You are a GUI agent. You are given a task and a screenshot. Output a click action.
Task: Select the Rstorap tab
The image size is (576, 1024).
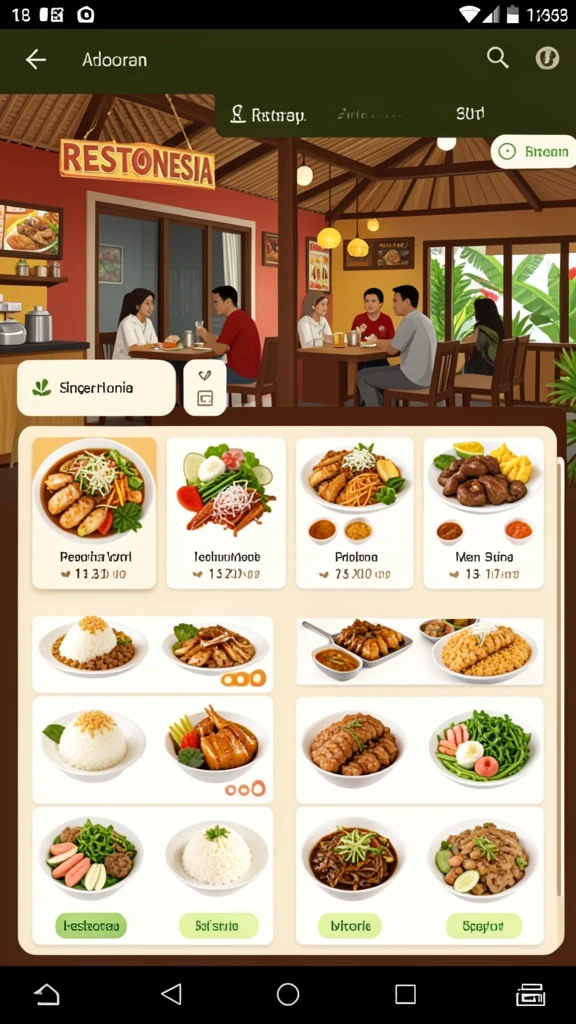click(x=268, y=116)
